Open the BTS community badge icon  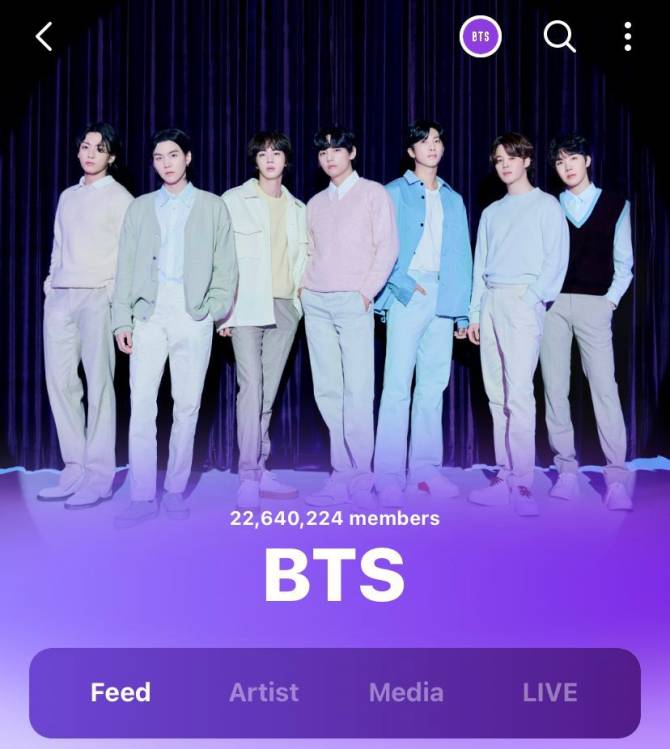click(480, 37)
